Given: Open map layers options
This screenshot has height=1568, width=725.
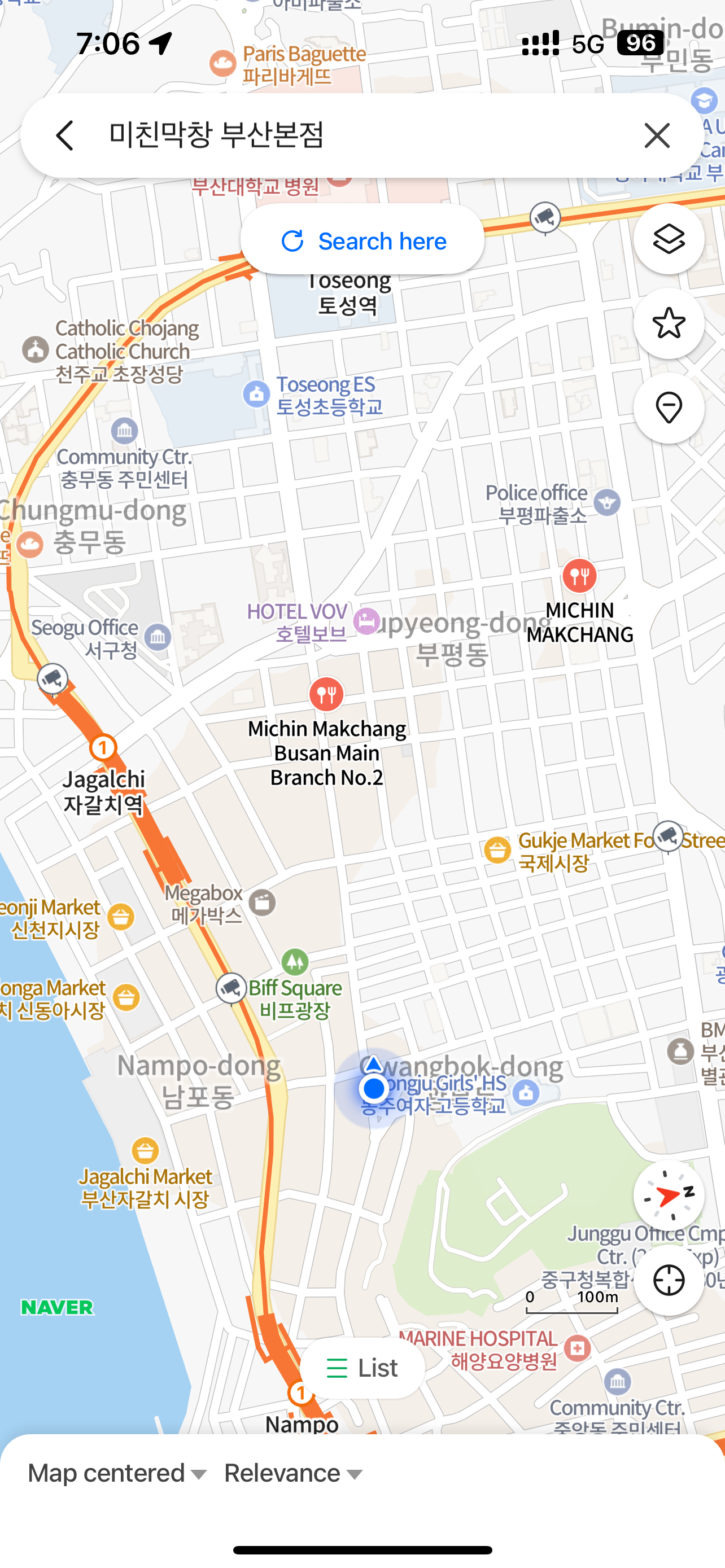Looking at the screenshot, I should coord(669,239).
